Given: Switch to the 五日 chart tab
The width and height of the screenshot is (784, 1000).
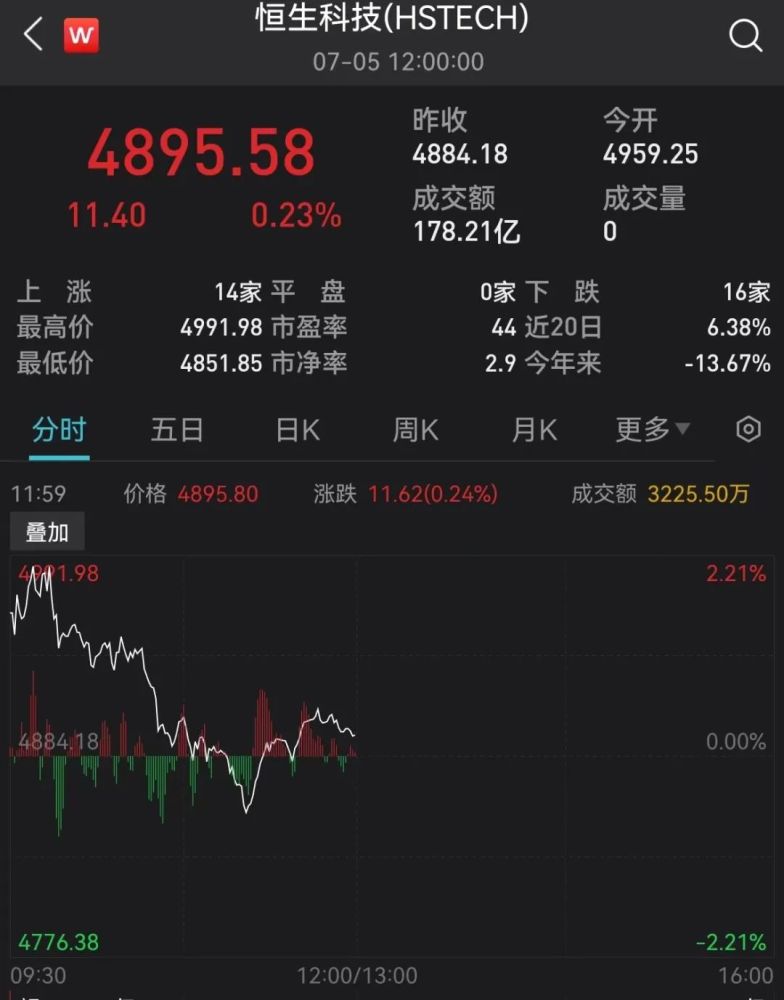Looking at the screenshot, I should pyautogui.click(x=177, y=430).
